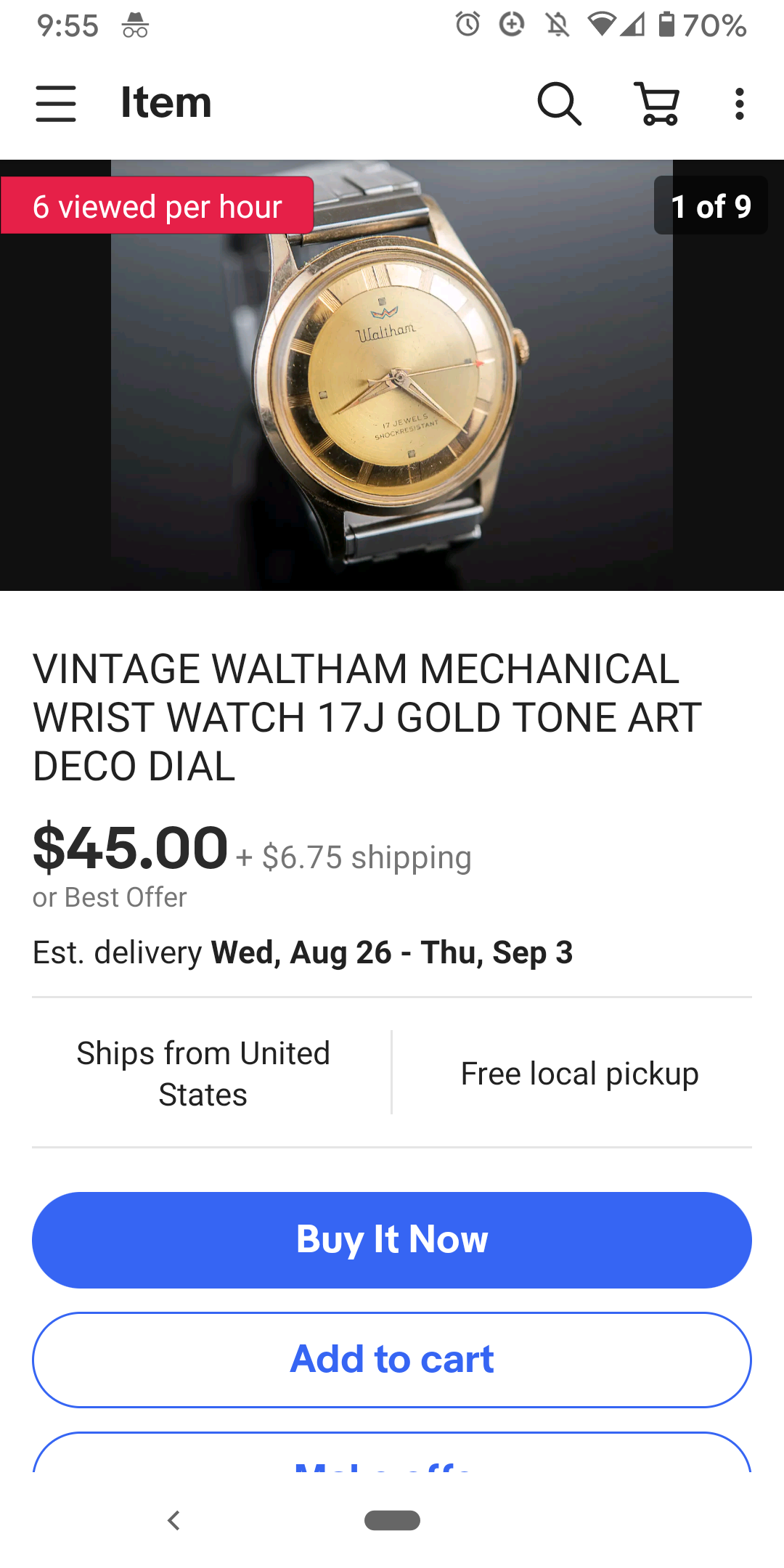Search for items with the magnifier
Viewport: 784px width, 1568px height.
(559, 103)
